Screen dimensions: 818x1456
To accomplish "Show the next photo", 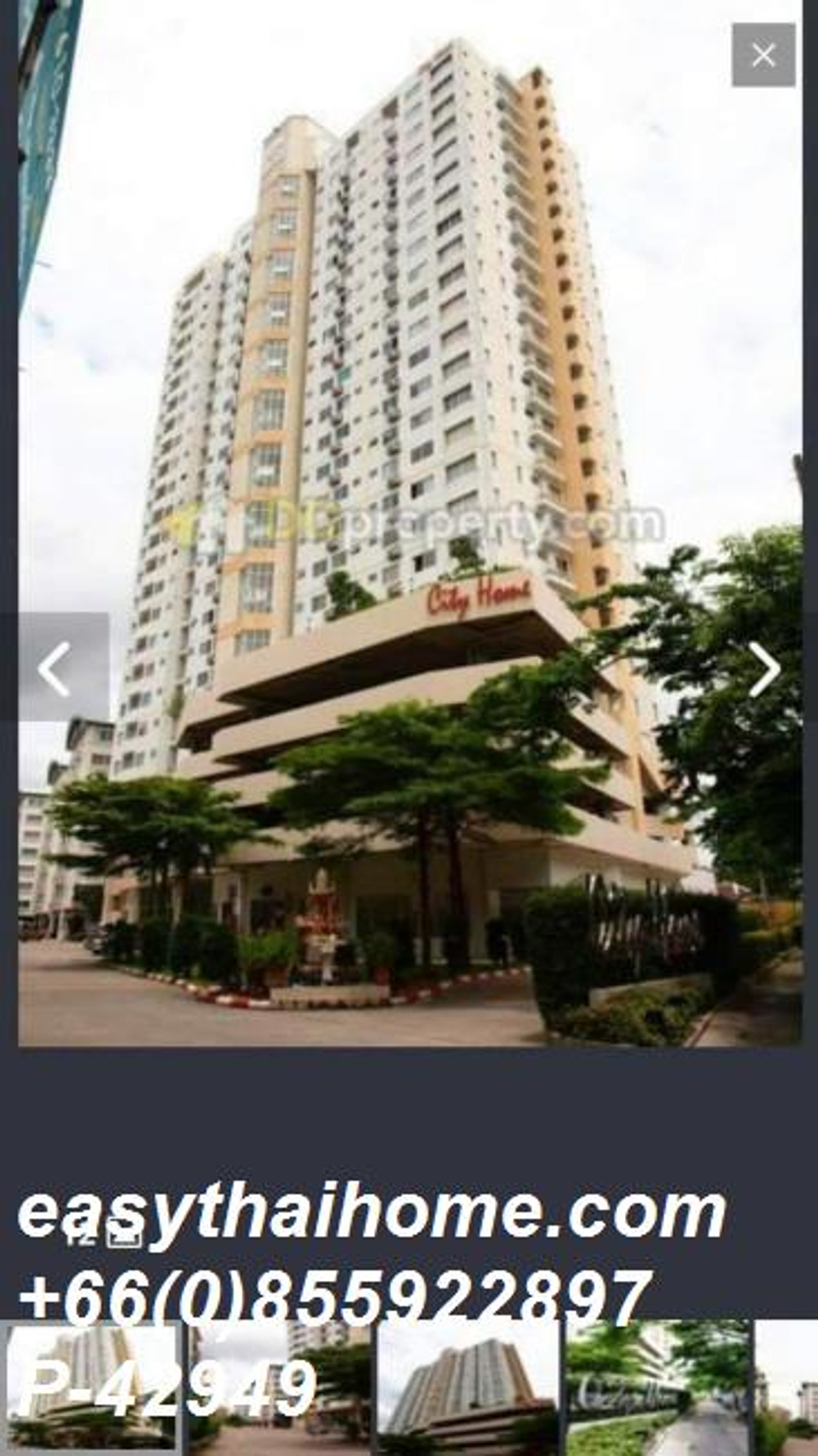I will point(763,669).
